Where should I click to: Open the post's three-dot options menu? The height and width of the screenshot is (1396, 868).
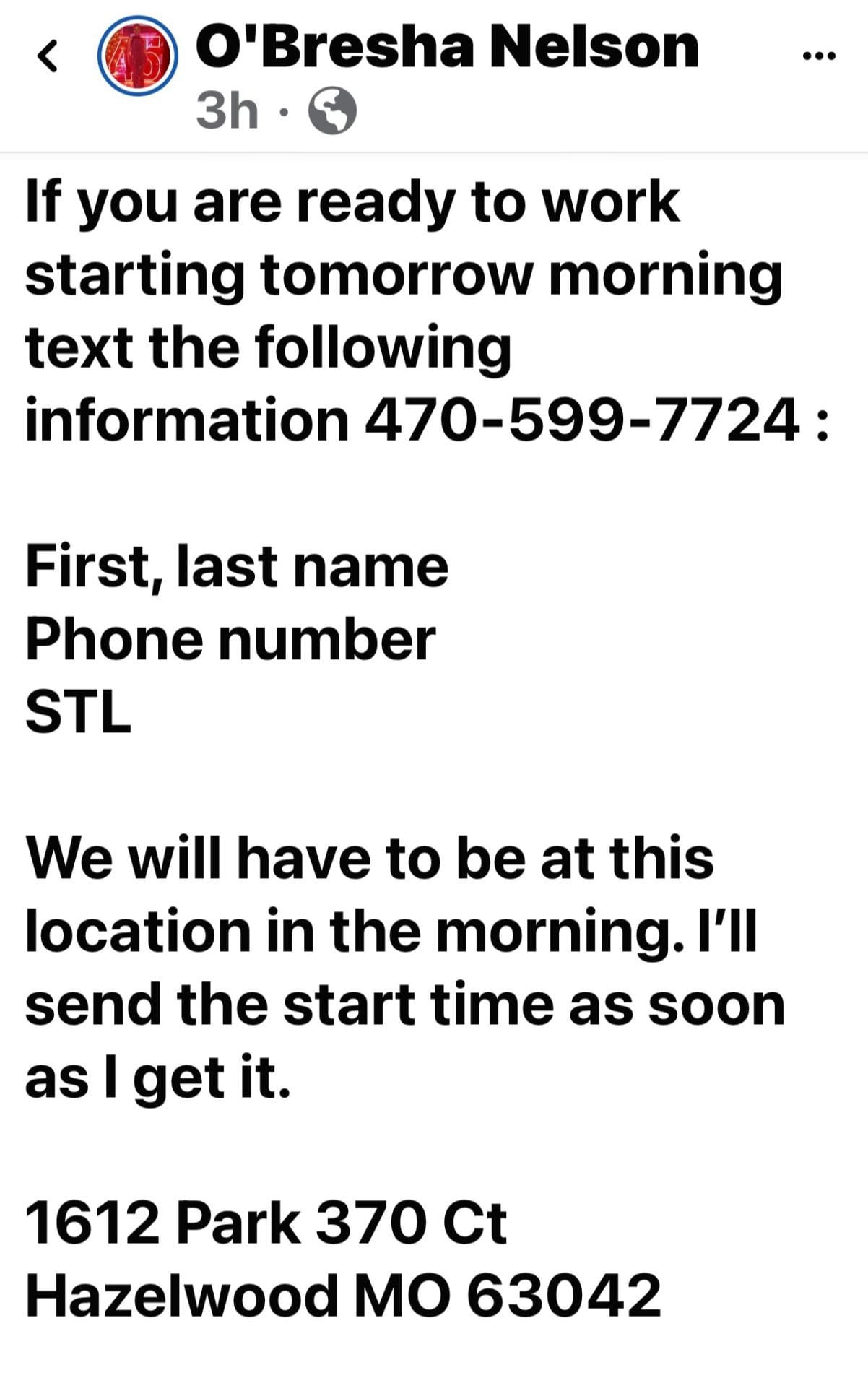coord(819,55)
